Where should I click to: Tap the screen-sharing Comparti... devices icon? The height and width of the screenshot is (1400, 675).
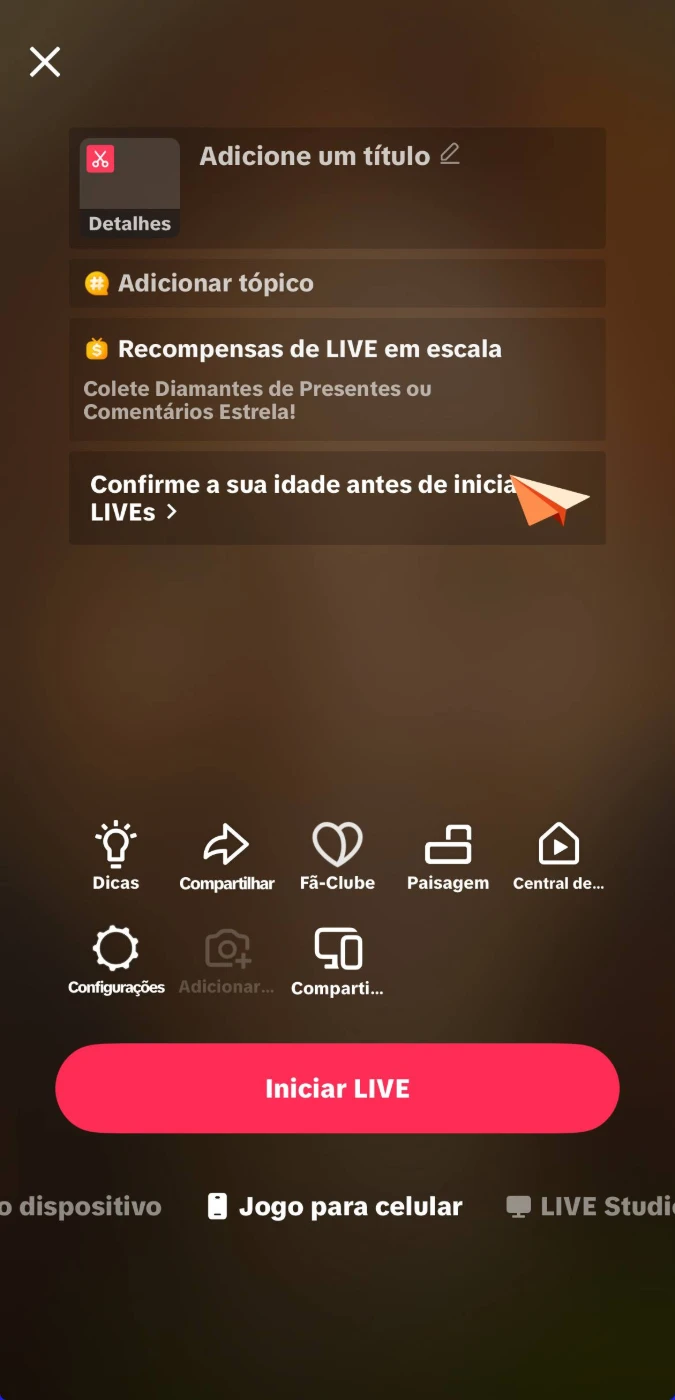point(337,959)
